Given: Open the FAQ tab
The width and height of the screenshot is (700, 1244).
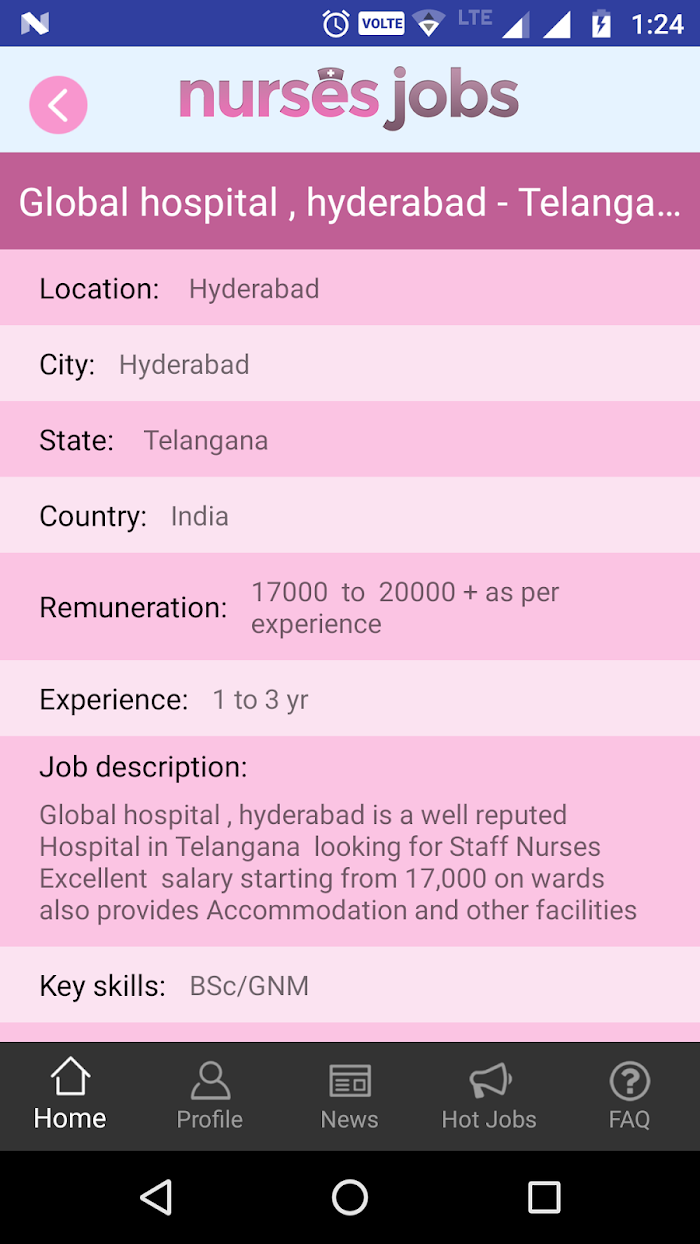Looking at the screenshot, I should pyautogui.click(x=630, y=1096).
